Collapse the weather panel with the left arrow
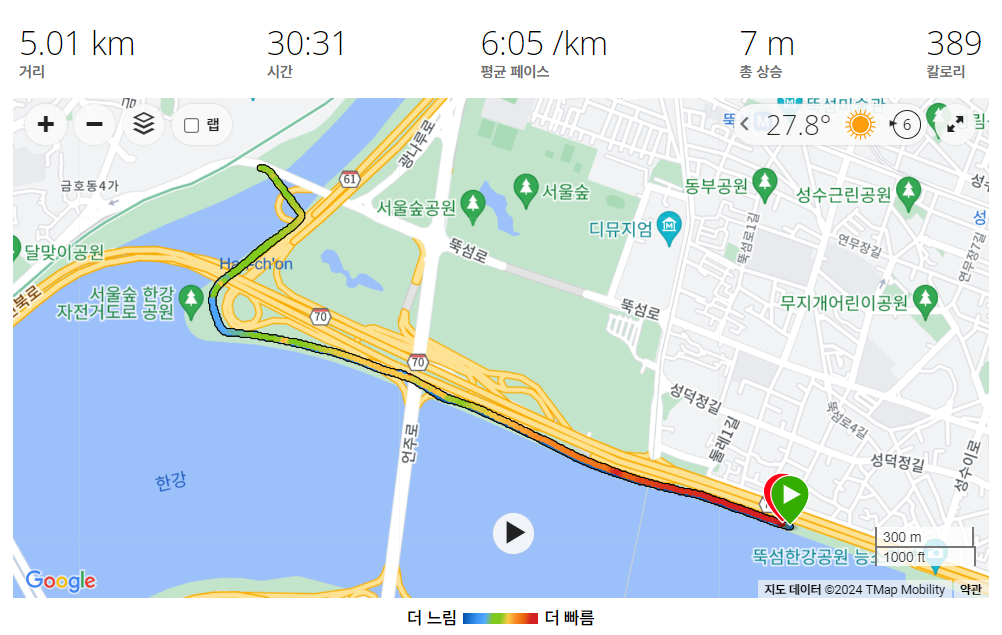This screenshot has height=635, width=1002. tap(745, 124)
